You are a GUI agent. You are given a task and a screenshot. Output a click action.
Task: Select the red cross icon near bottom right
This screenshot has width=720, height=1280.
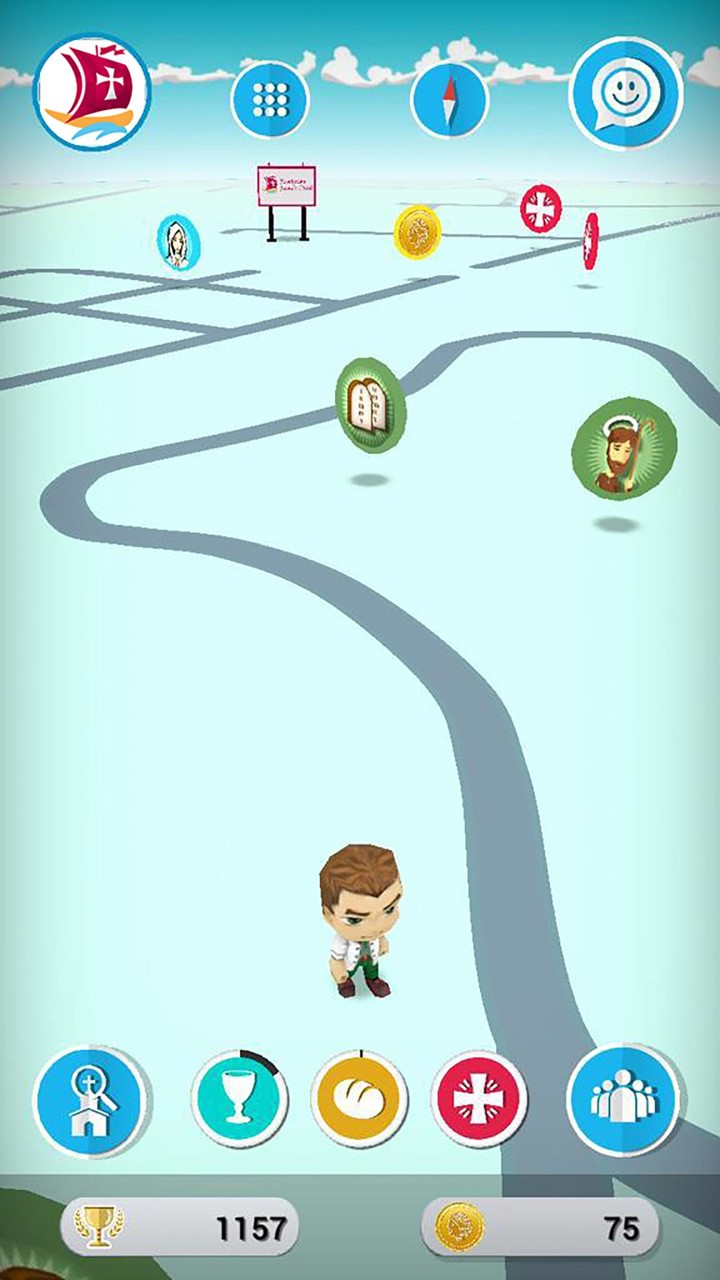point(480,1100)
